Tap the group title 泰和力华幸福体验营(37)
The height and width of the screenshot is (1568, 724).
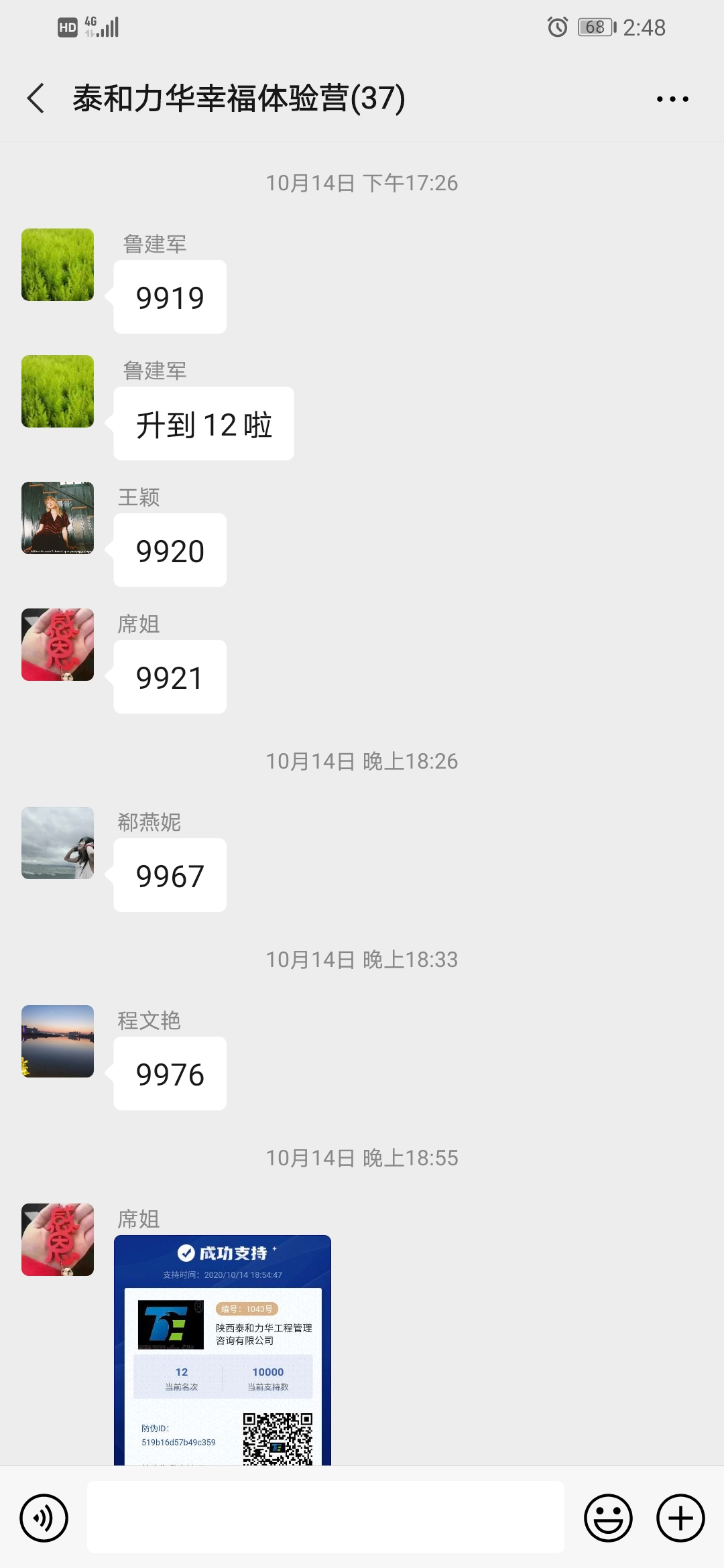(x=238, y=98)
